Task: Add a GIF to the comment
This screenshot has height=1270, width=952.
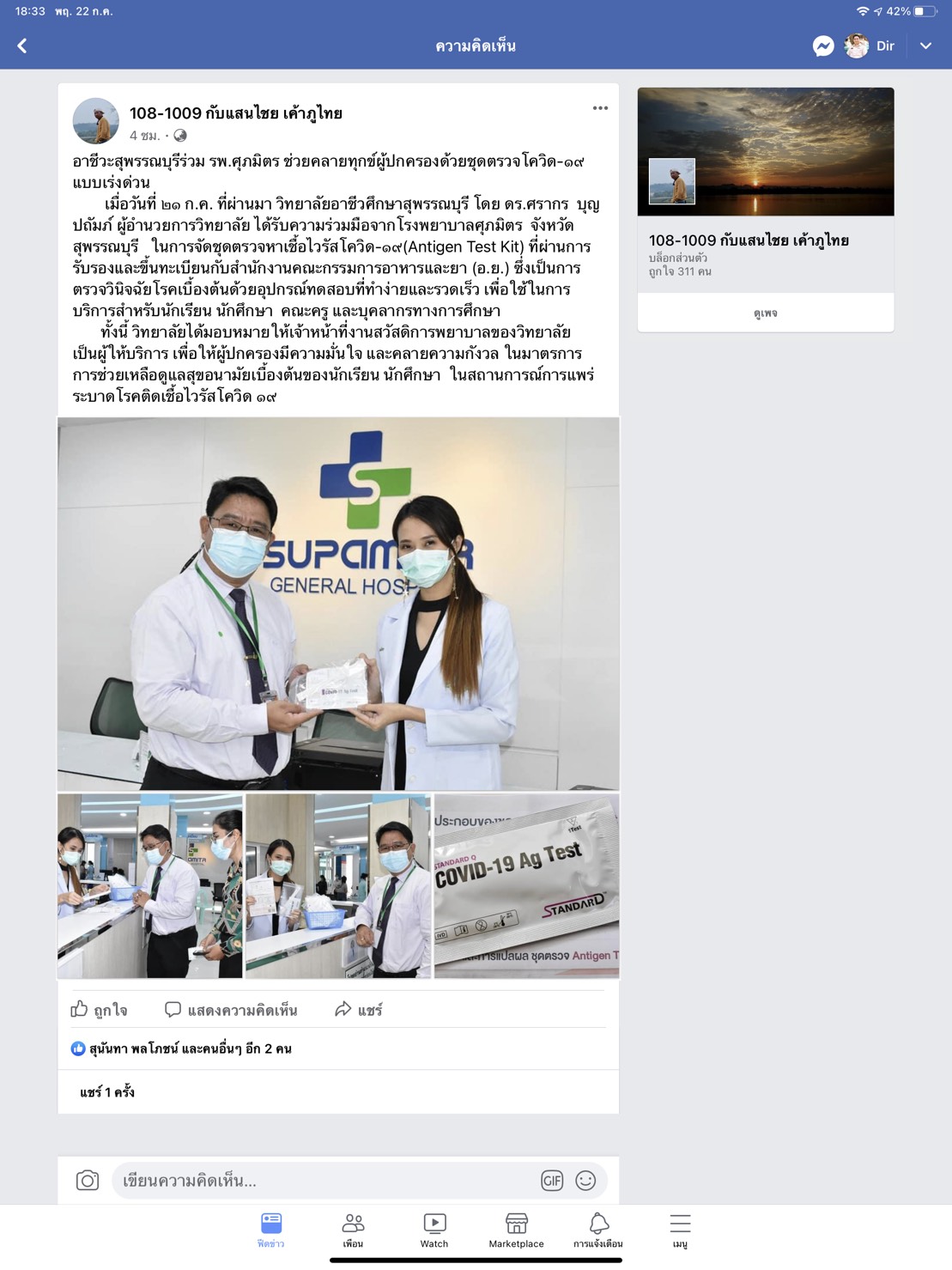Action: pos(552,1181)
